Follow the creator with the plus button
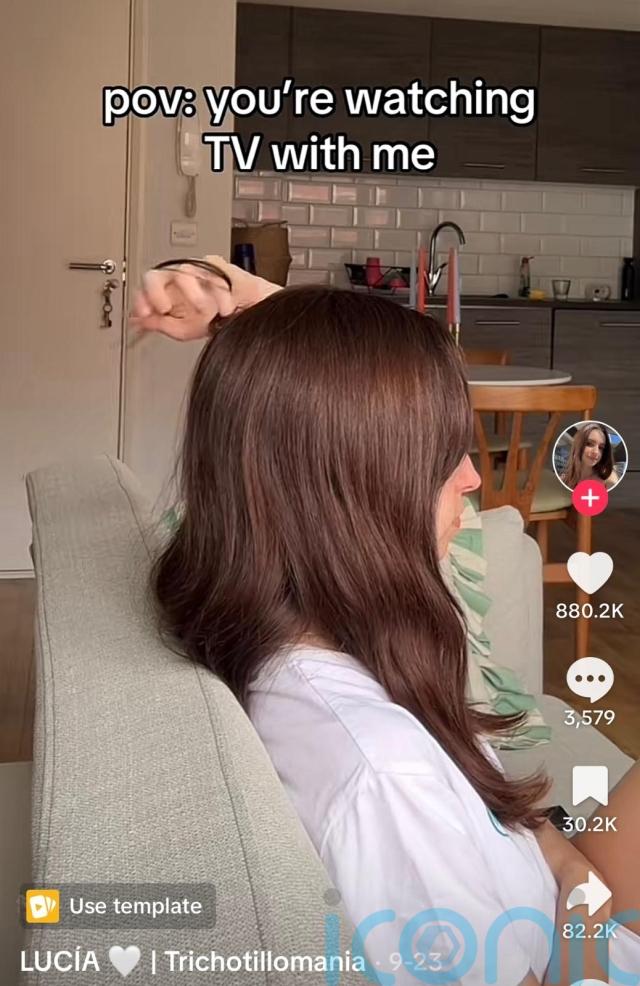The image size is (640, 986). click(590, 498)
